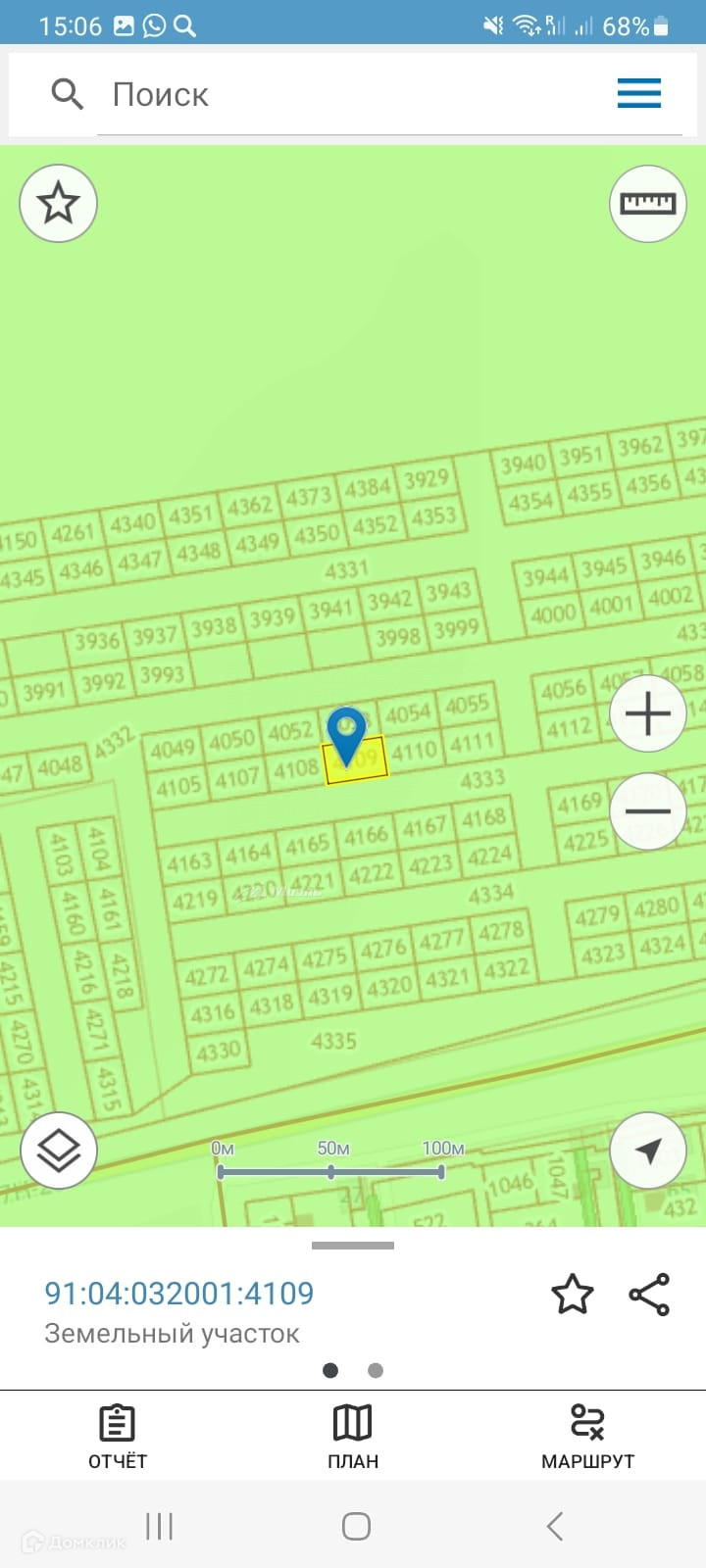The height and width of the screenshot is (1568, 706).
Task: Add parcel 91:04:032001:4109 to favorites
Action: (573, 1295)
